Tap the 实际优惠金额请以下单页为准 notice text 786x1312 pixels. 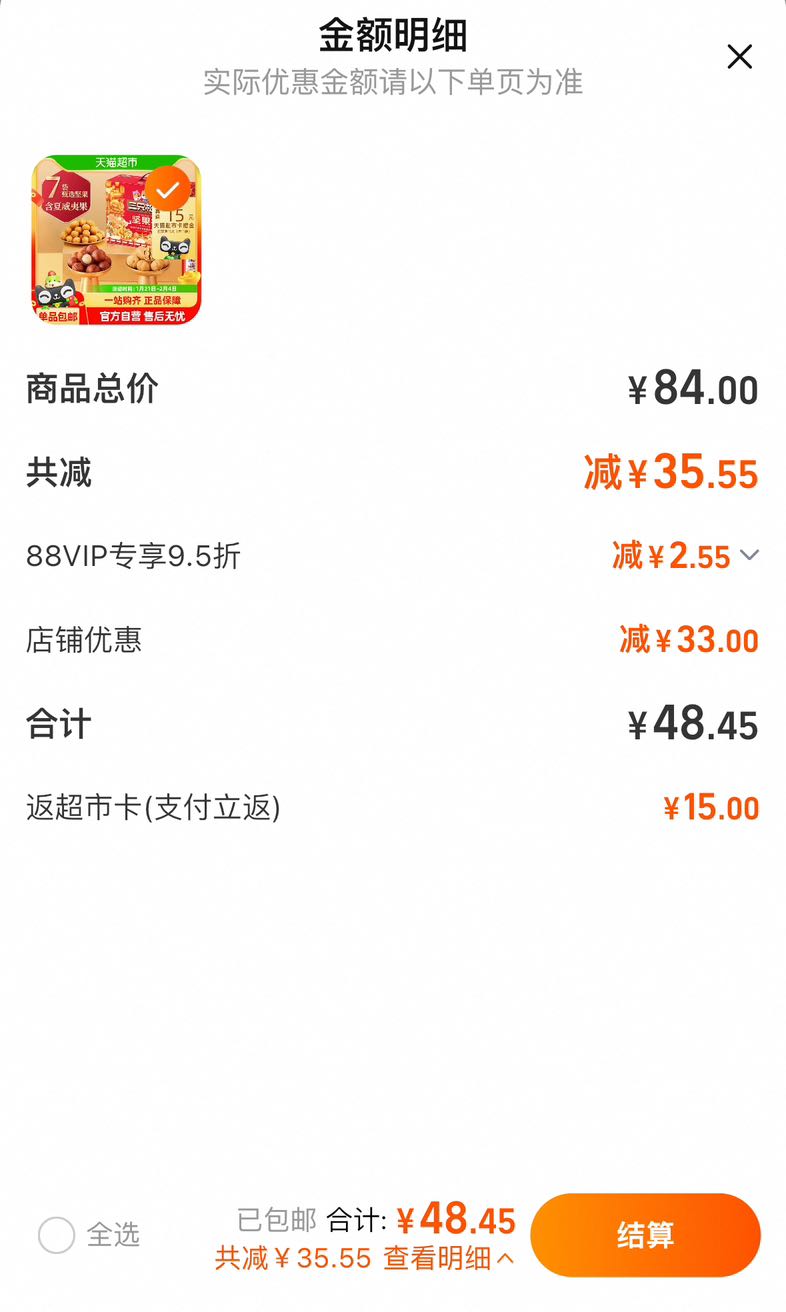(x=392, y=84)
